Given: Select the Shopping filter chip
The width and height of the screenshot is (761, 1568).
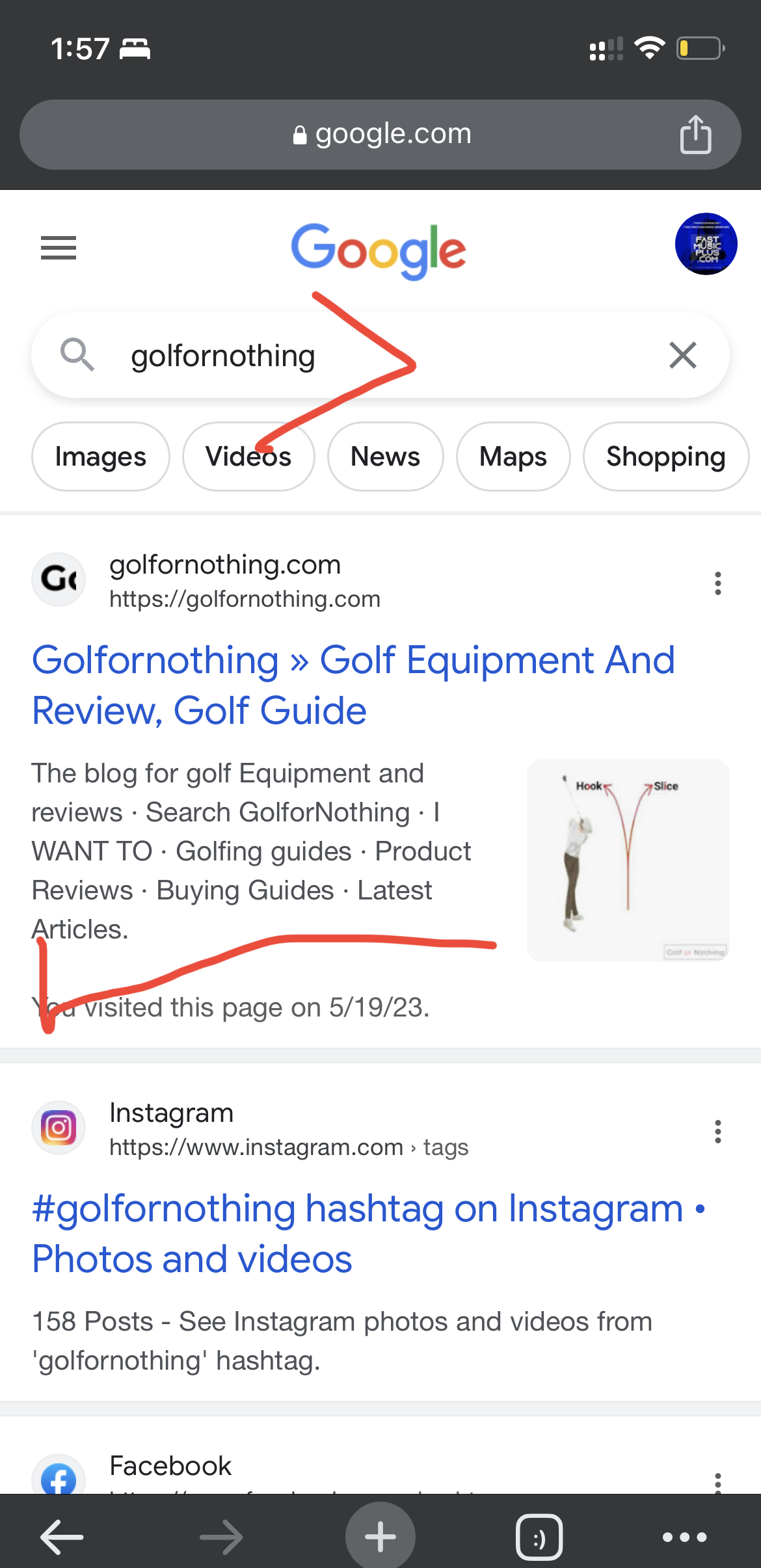Looking at the screenshot, I should click(665, 457).
